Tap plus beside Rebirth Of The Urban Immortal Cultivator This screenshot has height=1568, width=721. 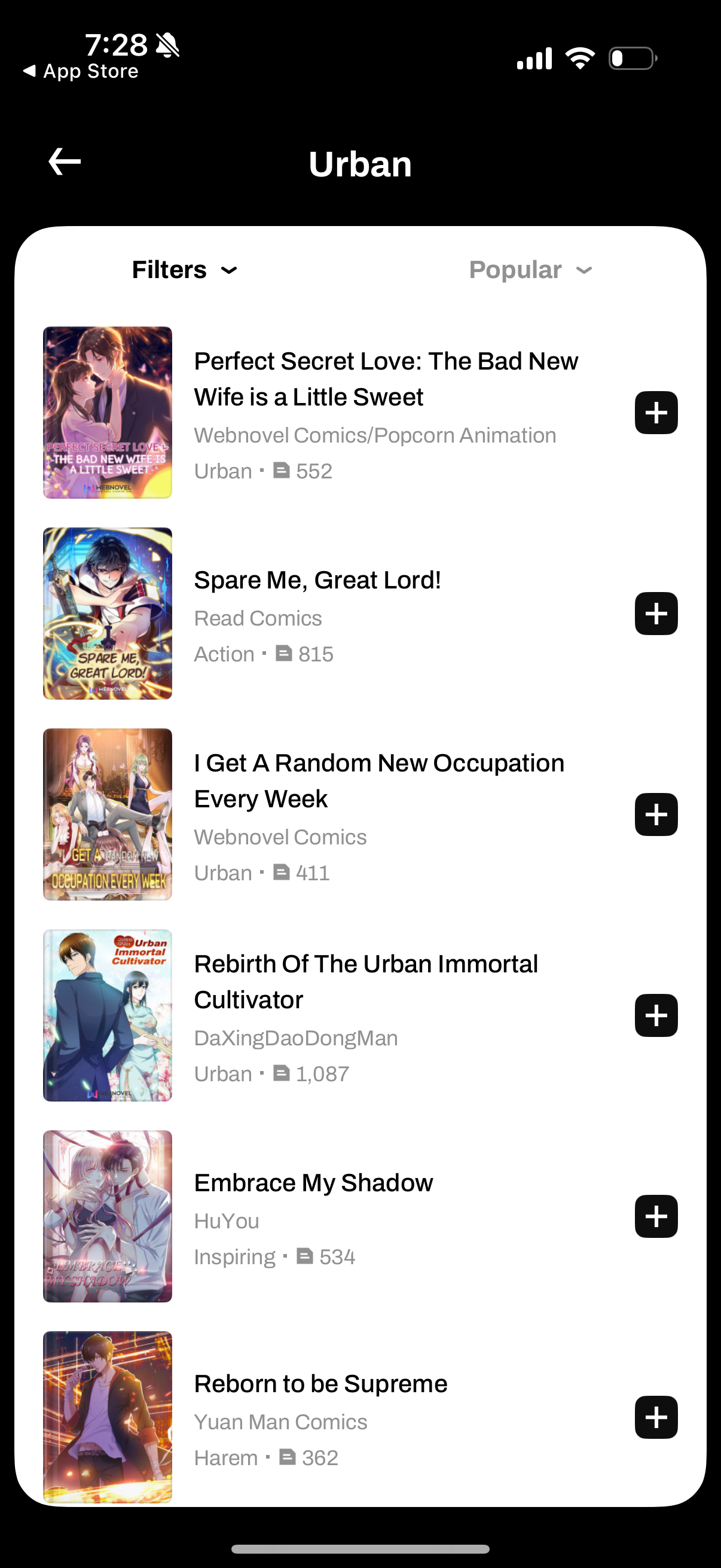tap(656, 1015)
